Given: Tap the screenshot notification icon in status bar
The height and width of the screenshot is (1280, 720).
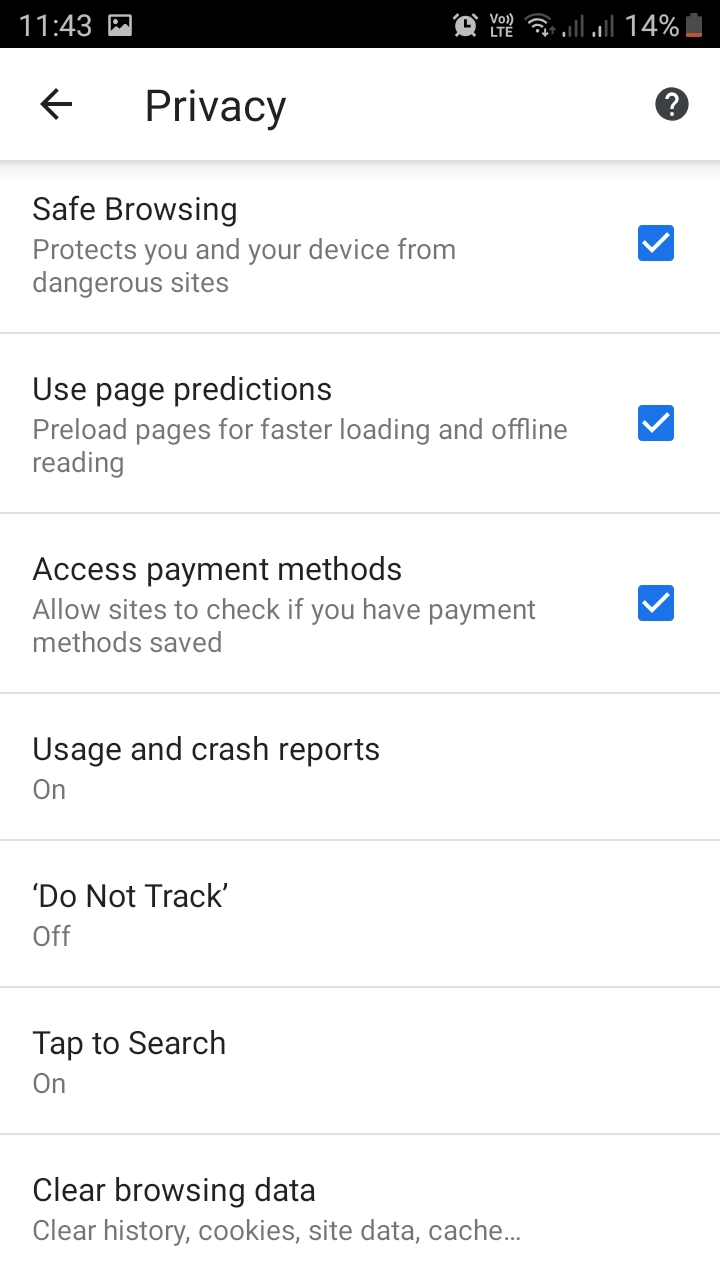Looking at the screenshot, I should 120,24.
